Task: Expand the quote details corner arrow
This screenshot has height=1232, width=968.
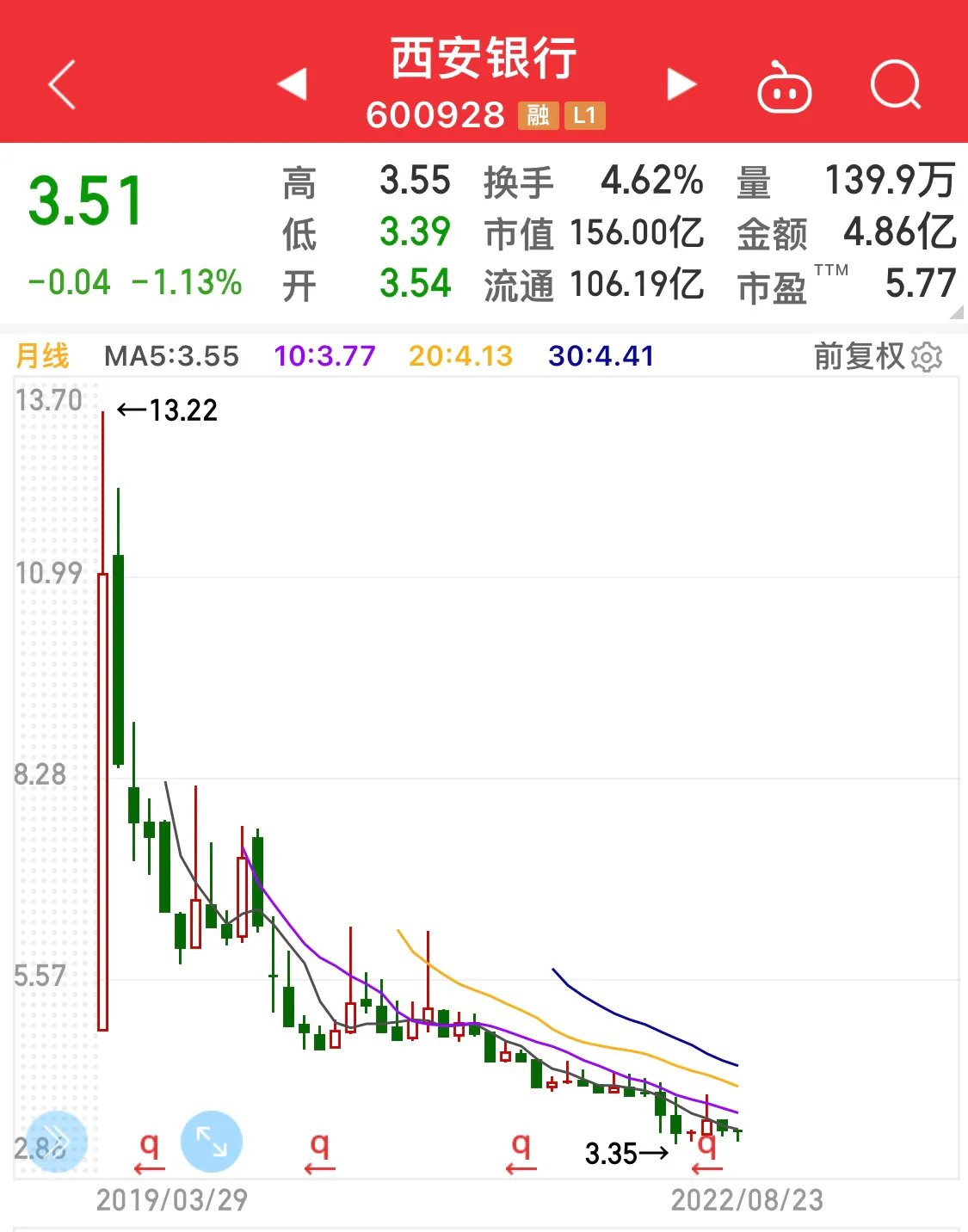Action: (957, 313)
